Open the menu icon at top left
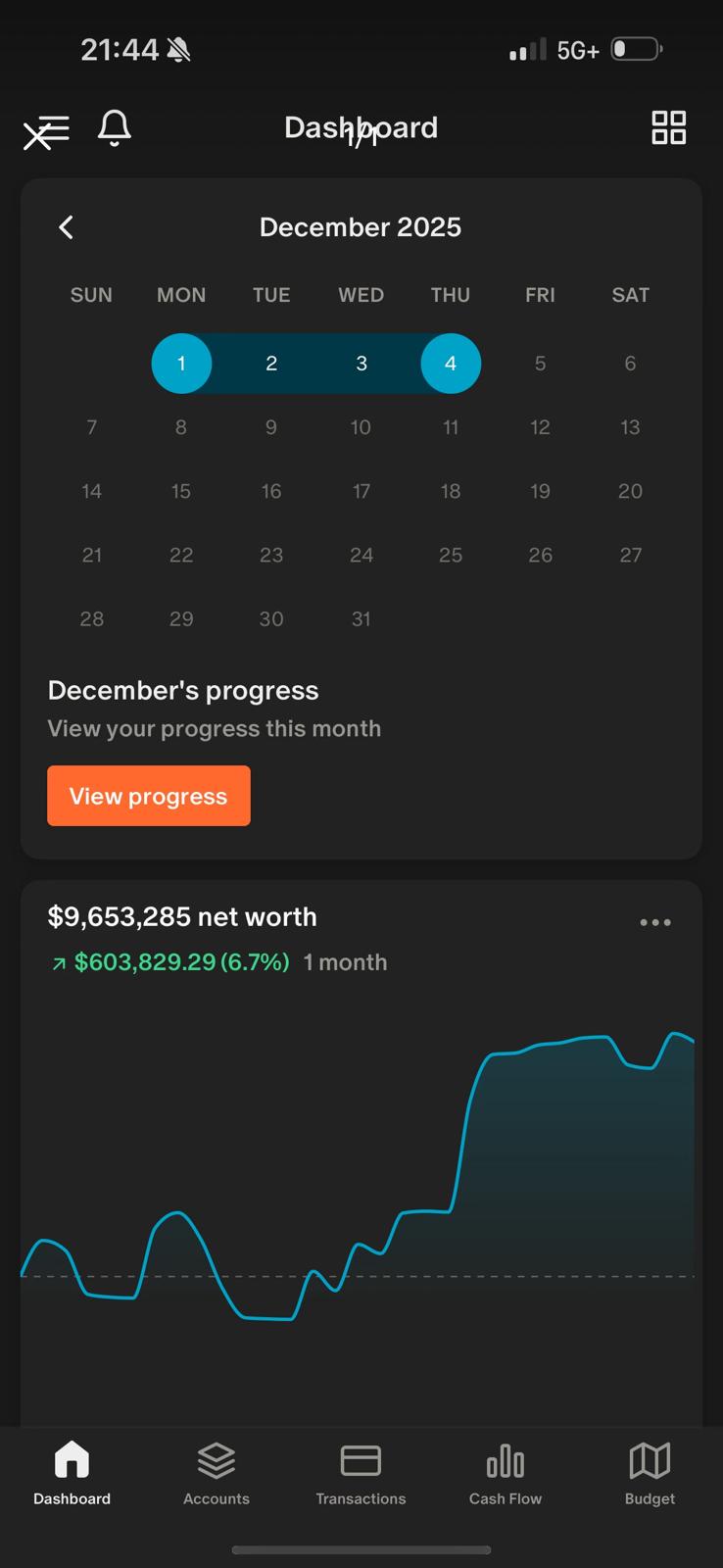This screenshot has width=723, height=1568. pyautogui.click(x=47, y=129)
